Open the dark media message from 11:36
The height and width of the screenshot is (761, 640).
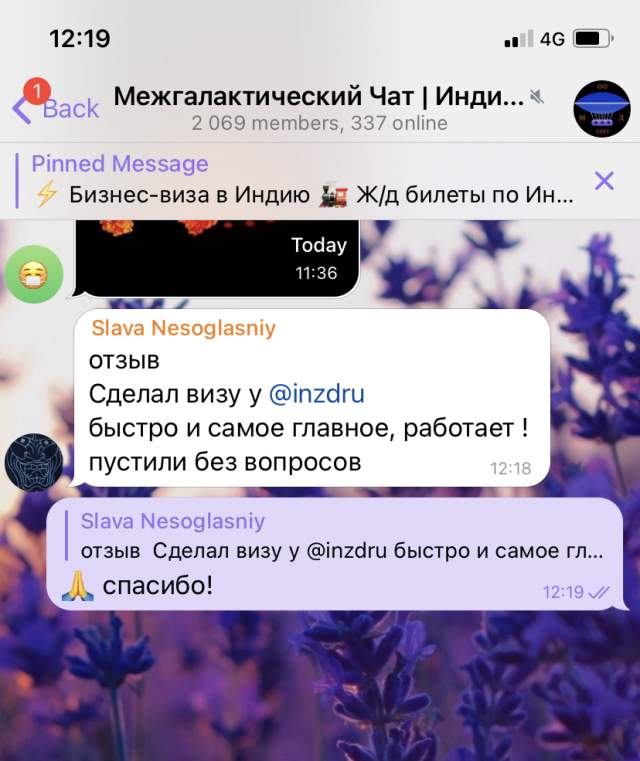[x=218, y=257]
